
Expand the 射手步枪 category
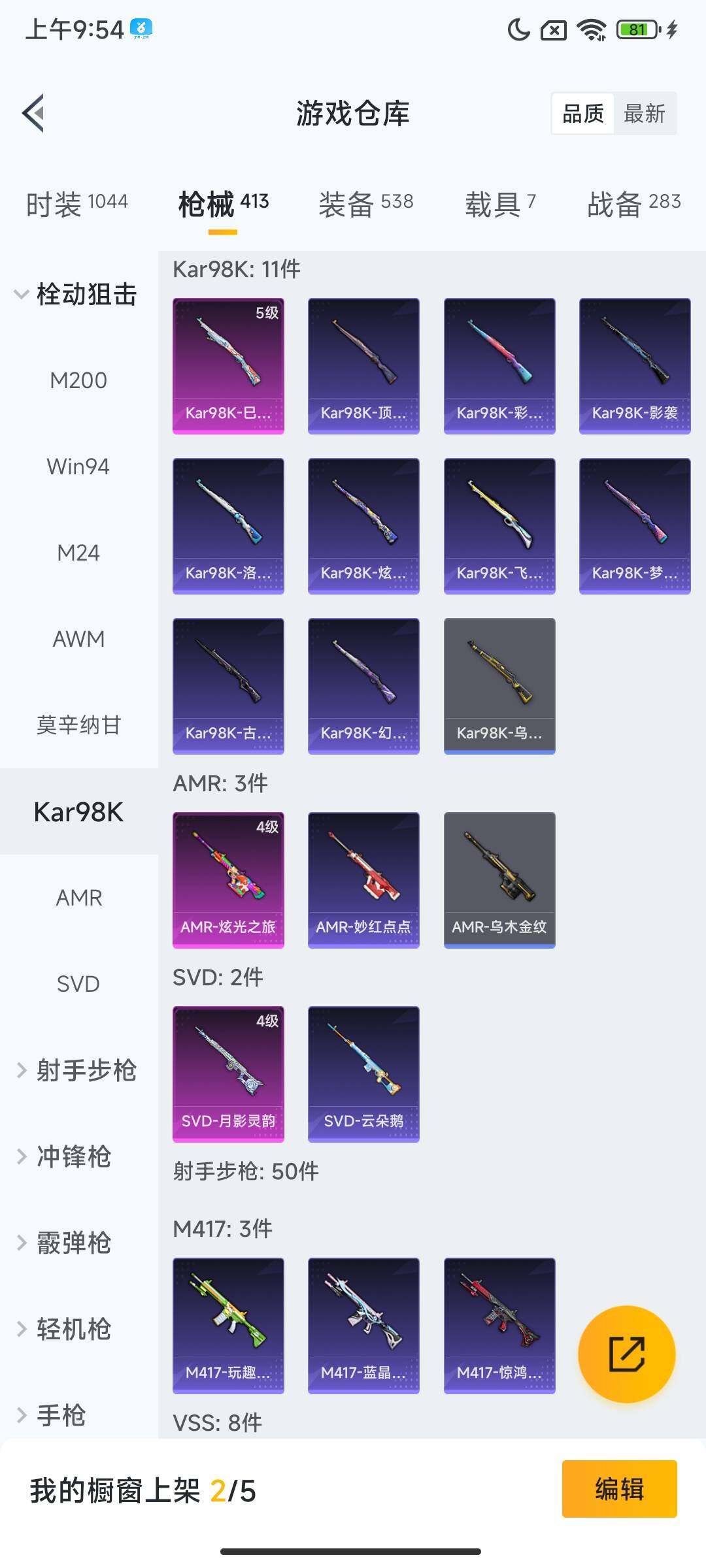tap(77, 1070)
